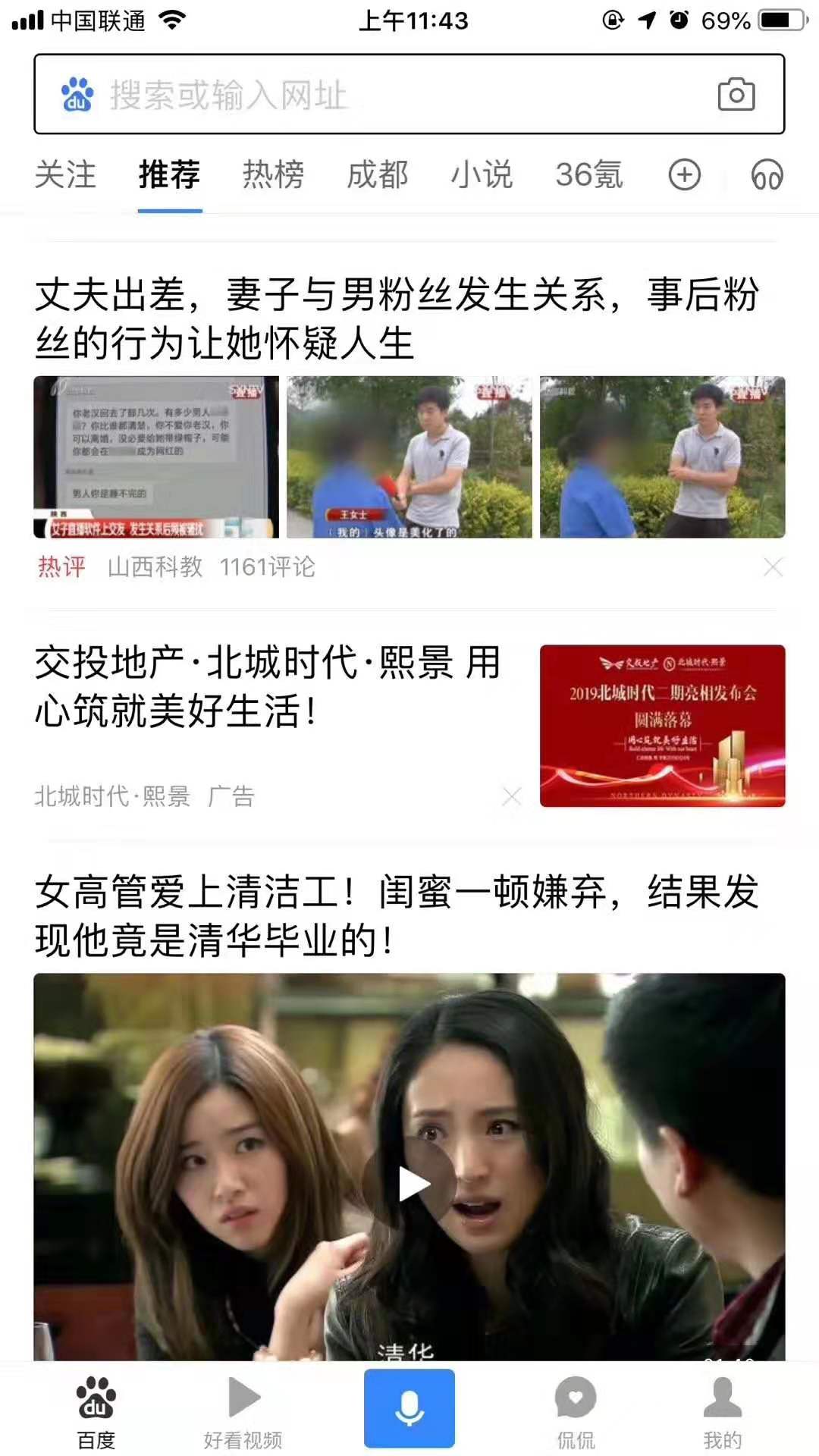Screen dimensions: 819x1456
Task: Open the 侃侃 tab
Action: pyautogui.click(x=576, y=1412)
